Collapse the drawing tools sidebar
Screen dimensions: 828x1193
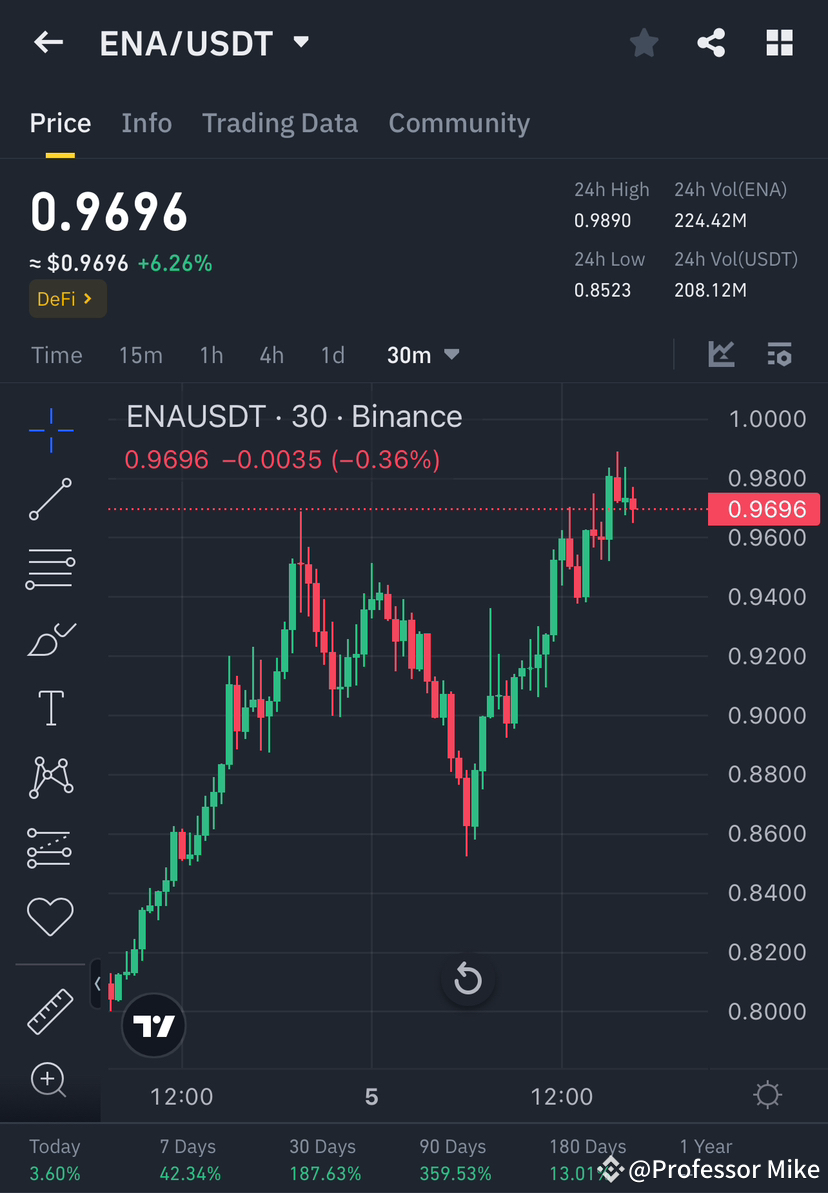(97, 985)
